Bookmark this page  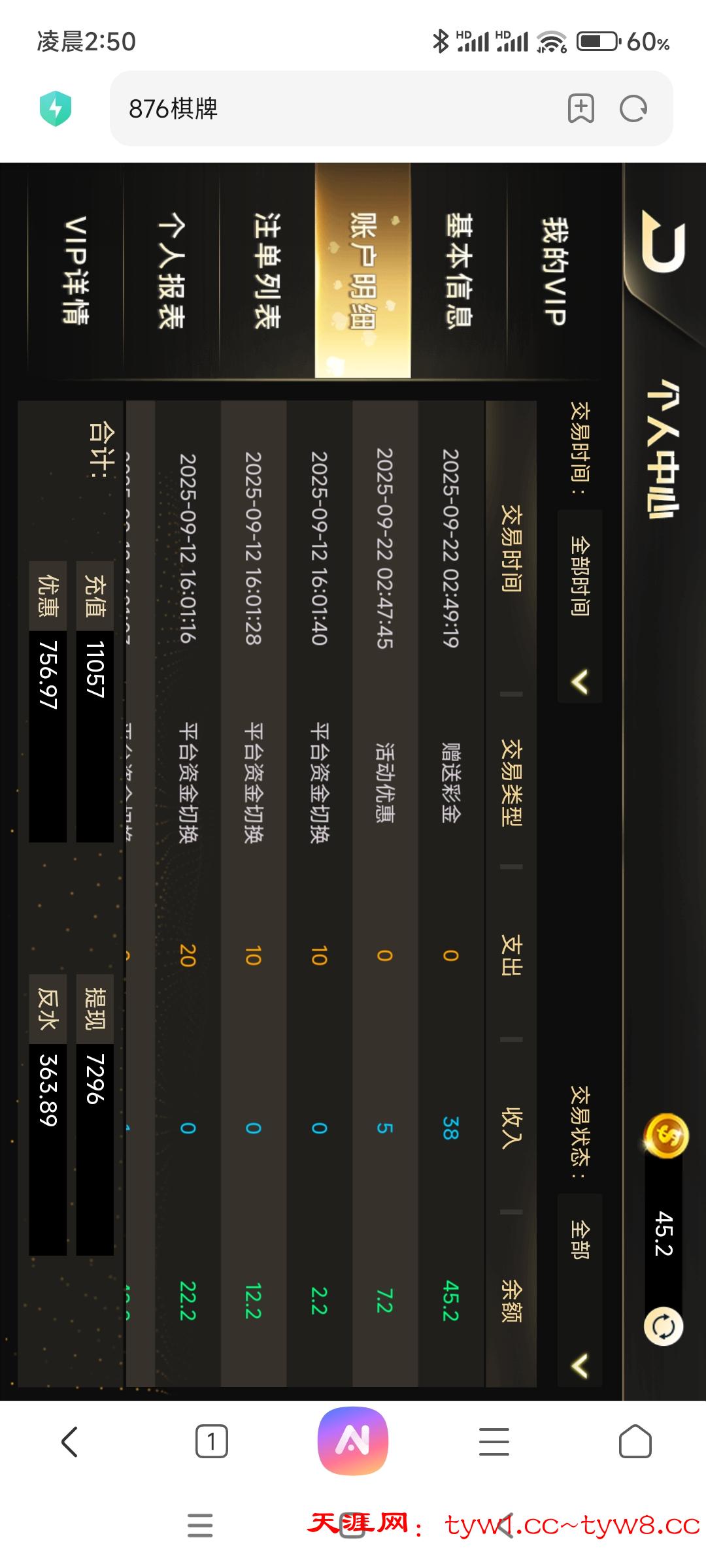(580, 108)
